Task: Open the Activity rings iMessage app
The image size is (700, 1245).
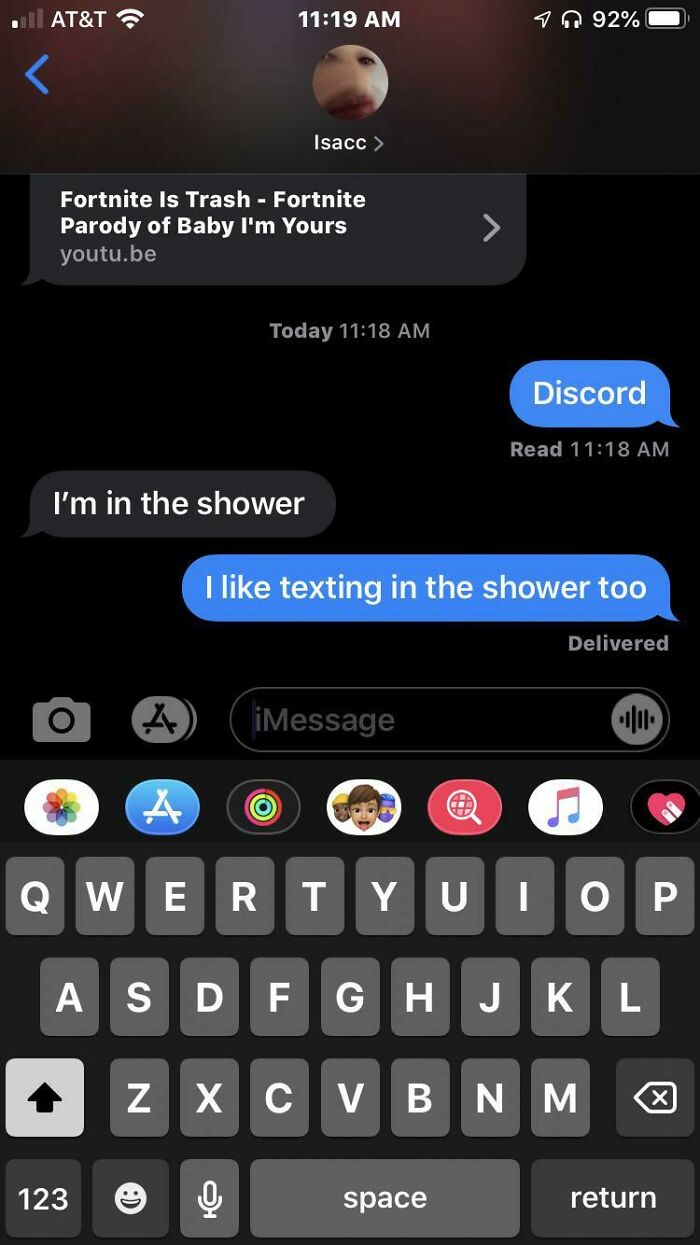Action: 263,807
